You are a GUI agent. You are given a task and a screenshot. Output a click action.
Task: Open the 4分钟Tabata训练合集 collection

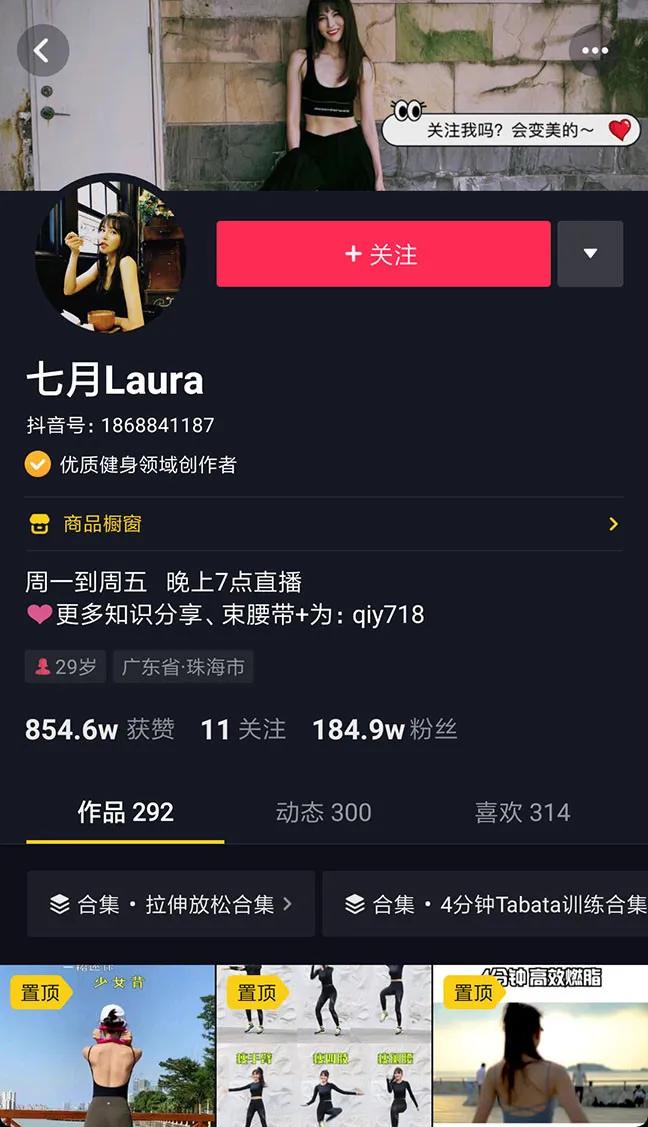click(486, 904)
